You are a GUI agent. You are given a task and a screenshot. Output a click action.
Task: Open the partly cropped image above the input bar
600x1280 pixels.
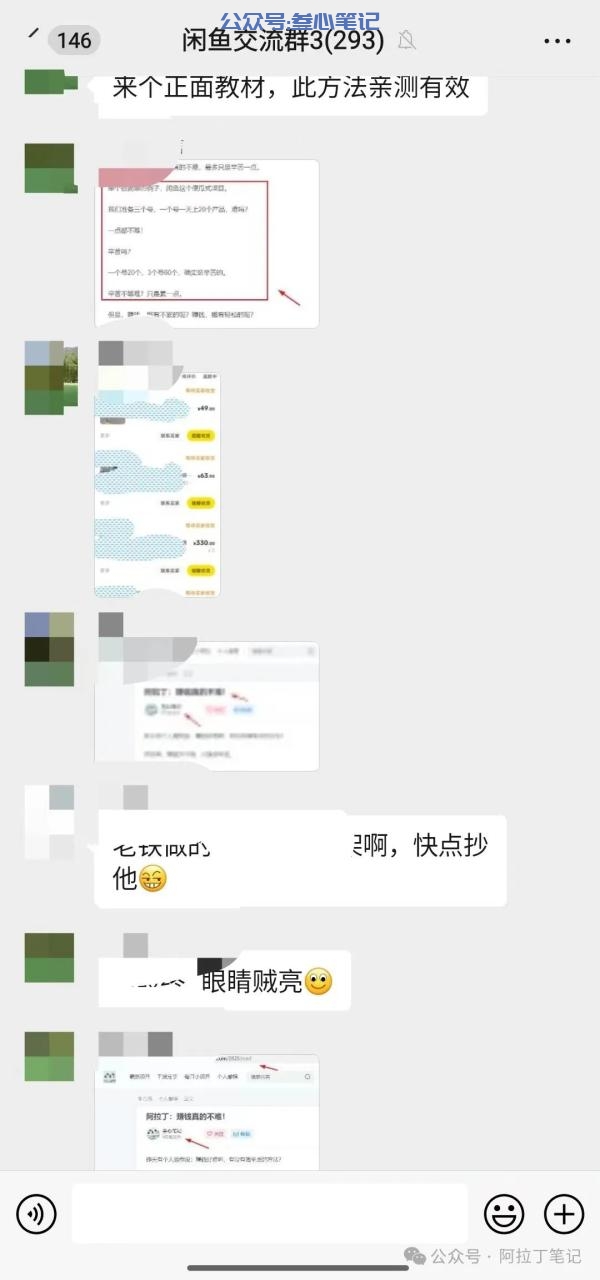(208, 1112)
